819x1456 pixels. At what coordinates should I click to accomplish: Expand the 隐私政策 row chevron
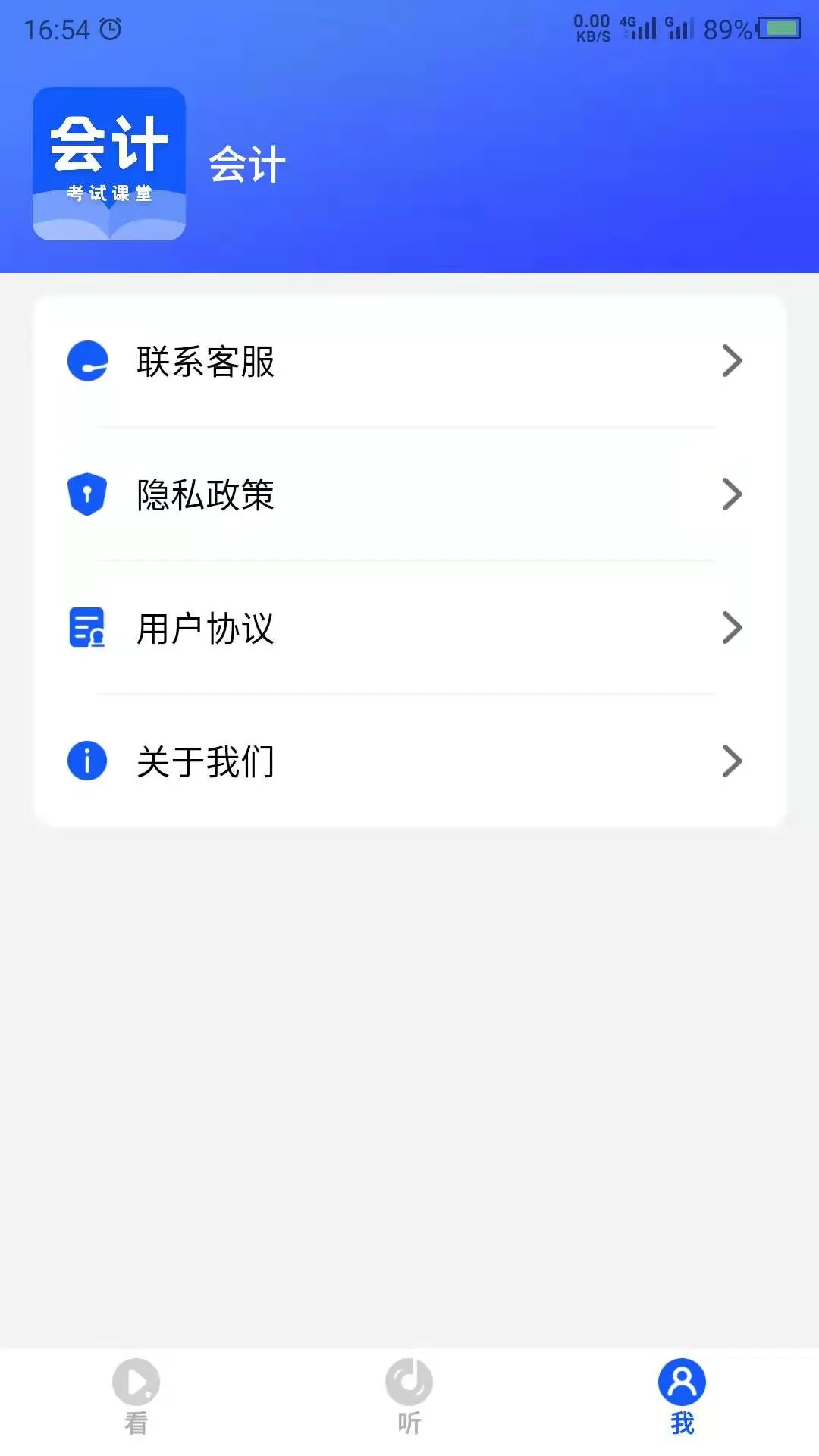point(730,494)
